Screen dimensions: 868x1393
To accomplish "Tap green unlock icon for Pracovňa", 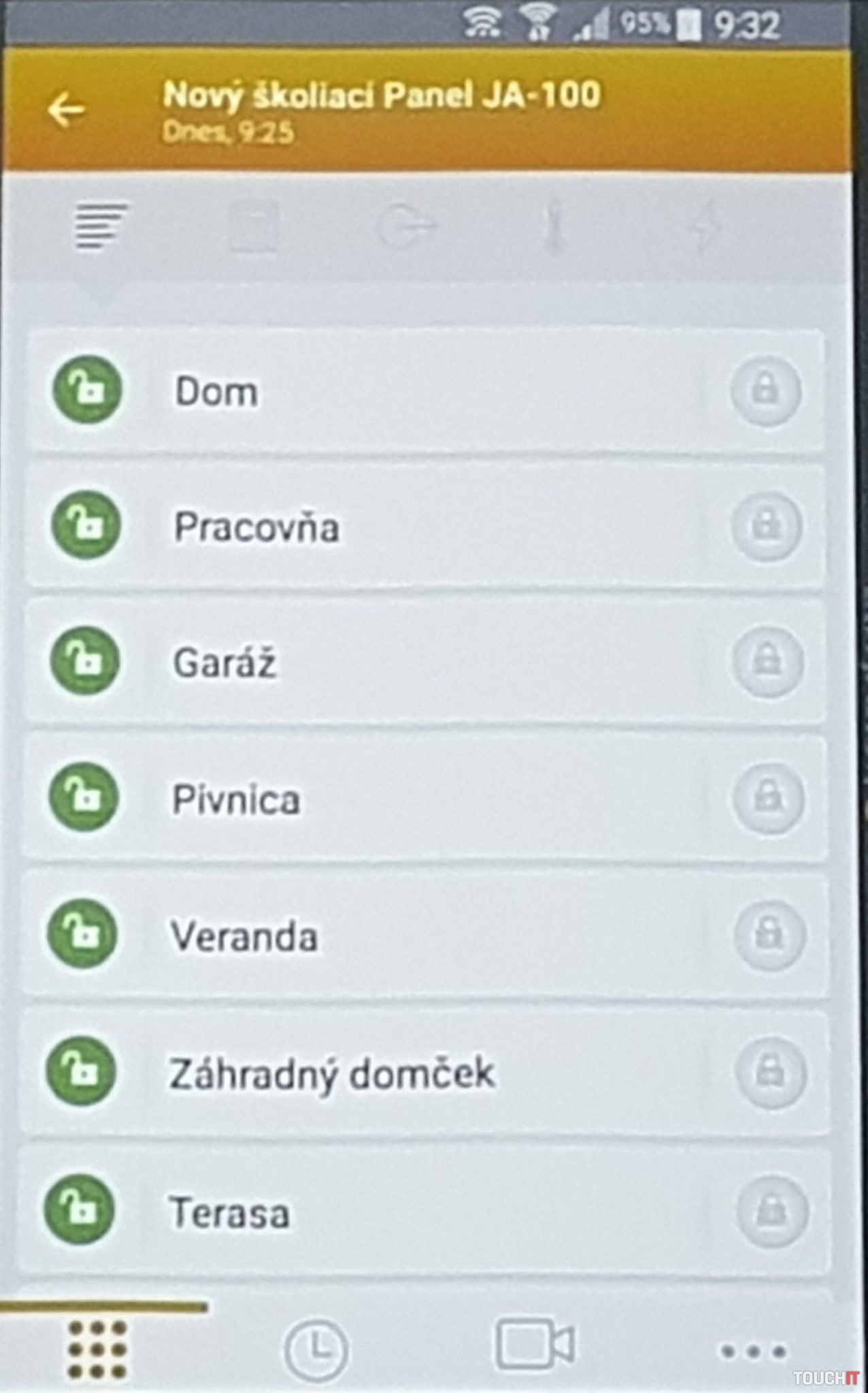I will click(86, 525).
